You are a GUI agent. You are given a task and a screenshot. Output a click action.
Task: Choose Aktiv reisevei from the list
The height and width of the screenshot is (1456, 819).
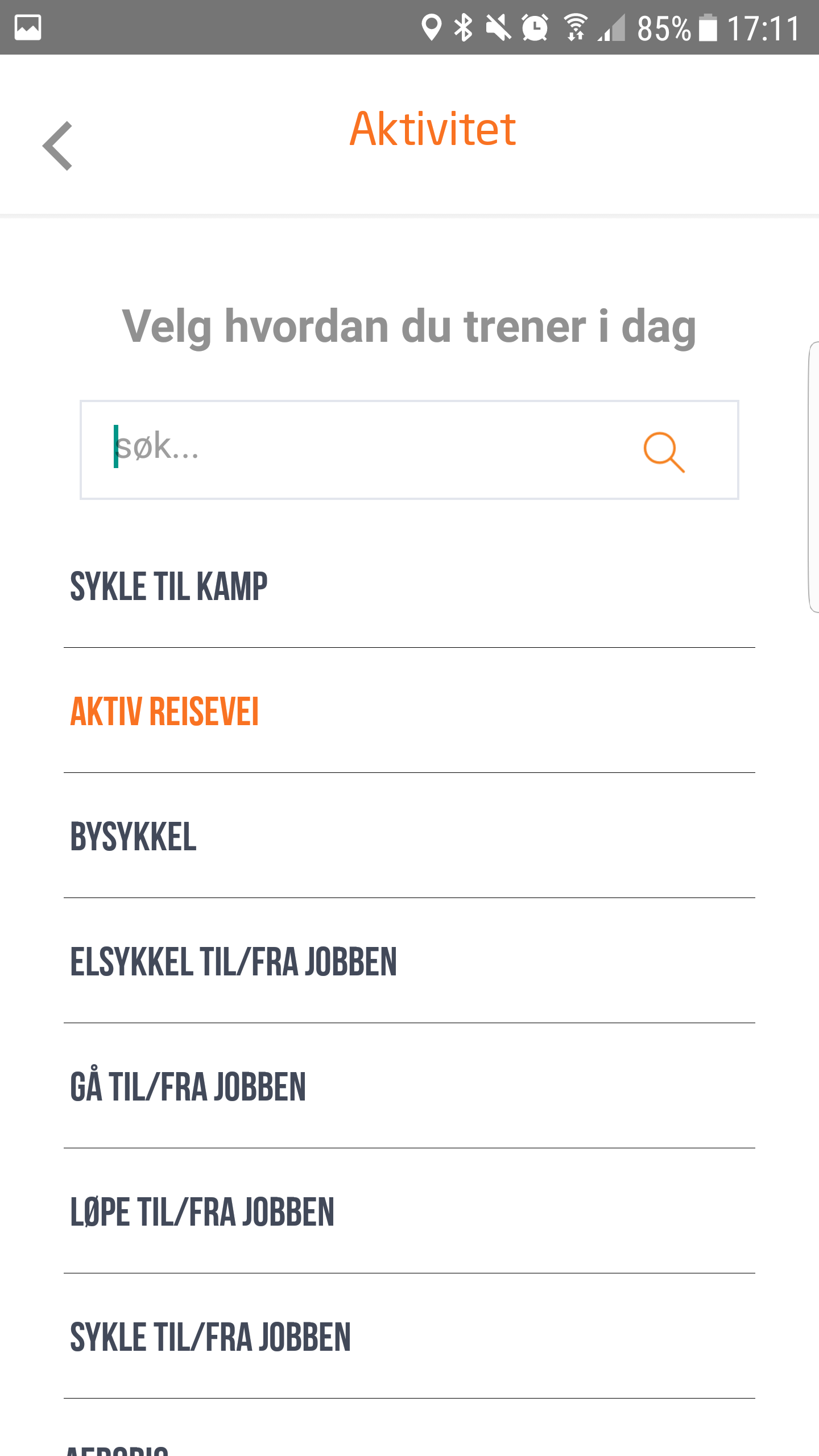pyautogui.click(x=164, y=712)
